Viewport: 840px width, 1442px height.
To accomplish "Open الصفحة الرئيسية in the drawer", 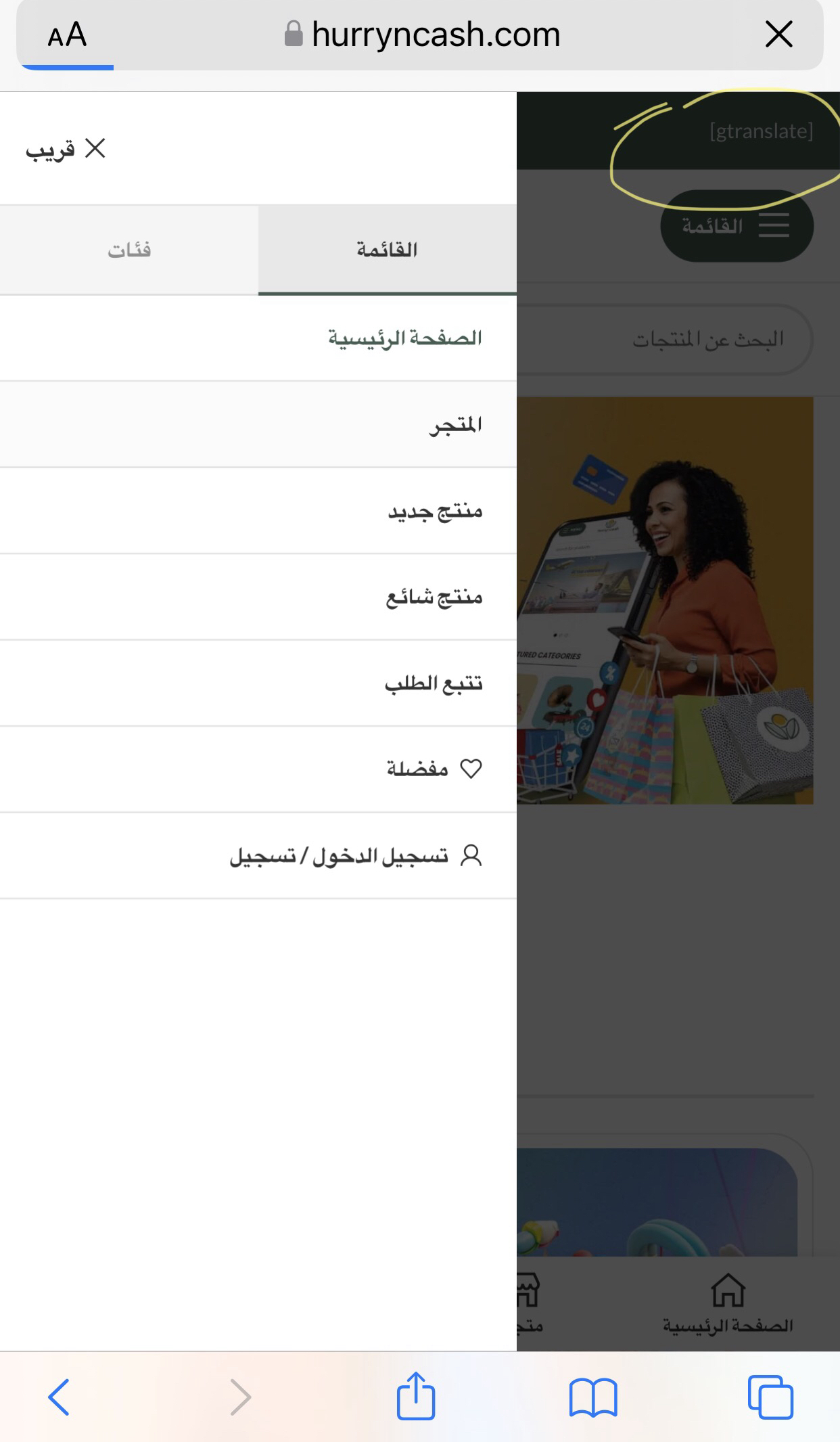I will coord(258,338).
